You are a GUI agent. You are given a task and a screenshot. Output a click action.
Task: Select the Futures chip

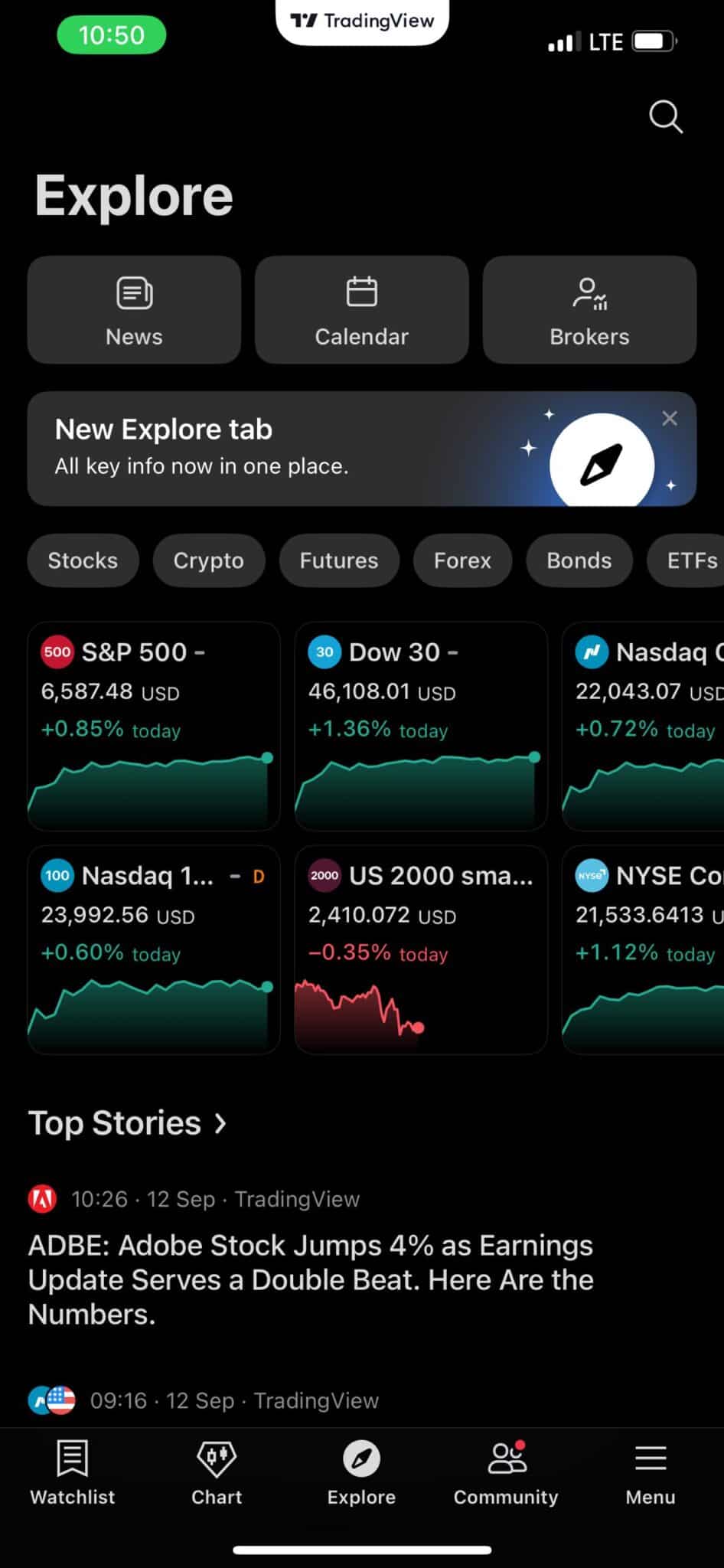point(338,560)
